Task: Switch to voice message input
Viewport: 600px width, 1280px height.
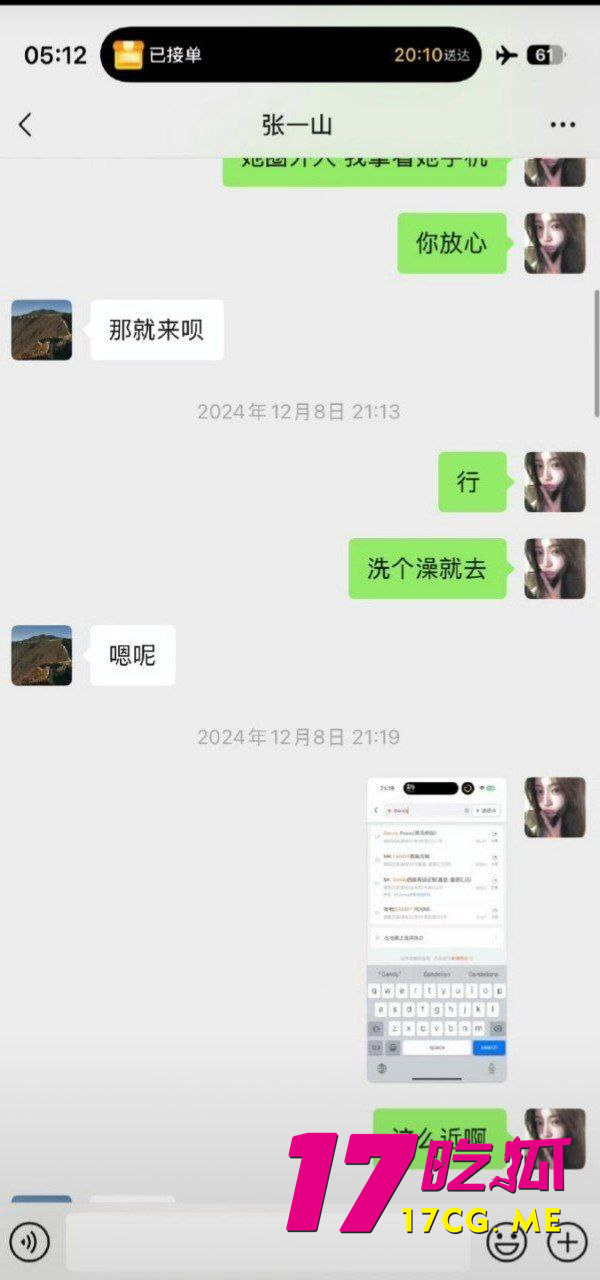Action: coord(32,1242)
